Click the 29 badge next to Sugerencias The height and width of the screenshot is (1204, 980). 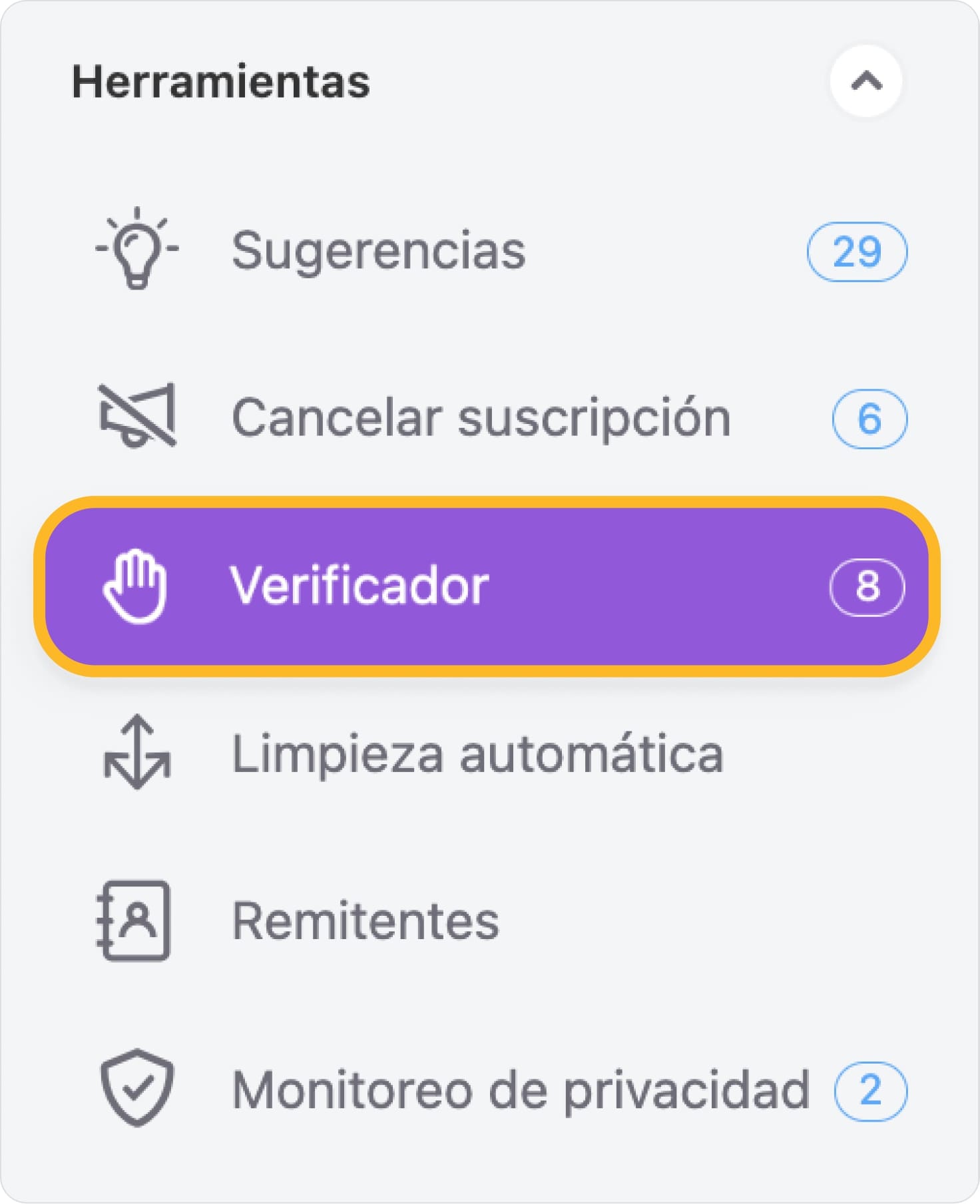point(858,252)
